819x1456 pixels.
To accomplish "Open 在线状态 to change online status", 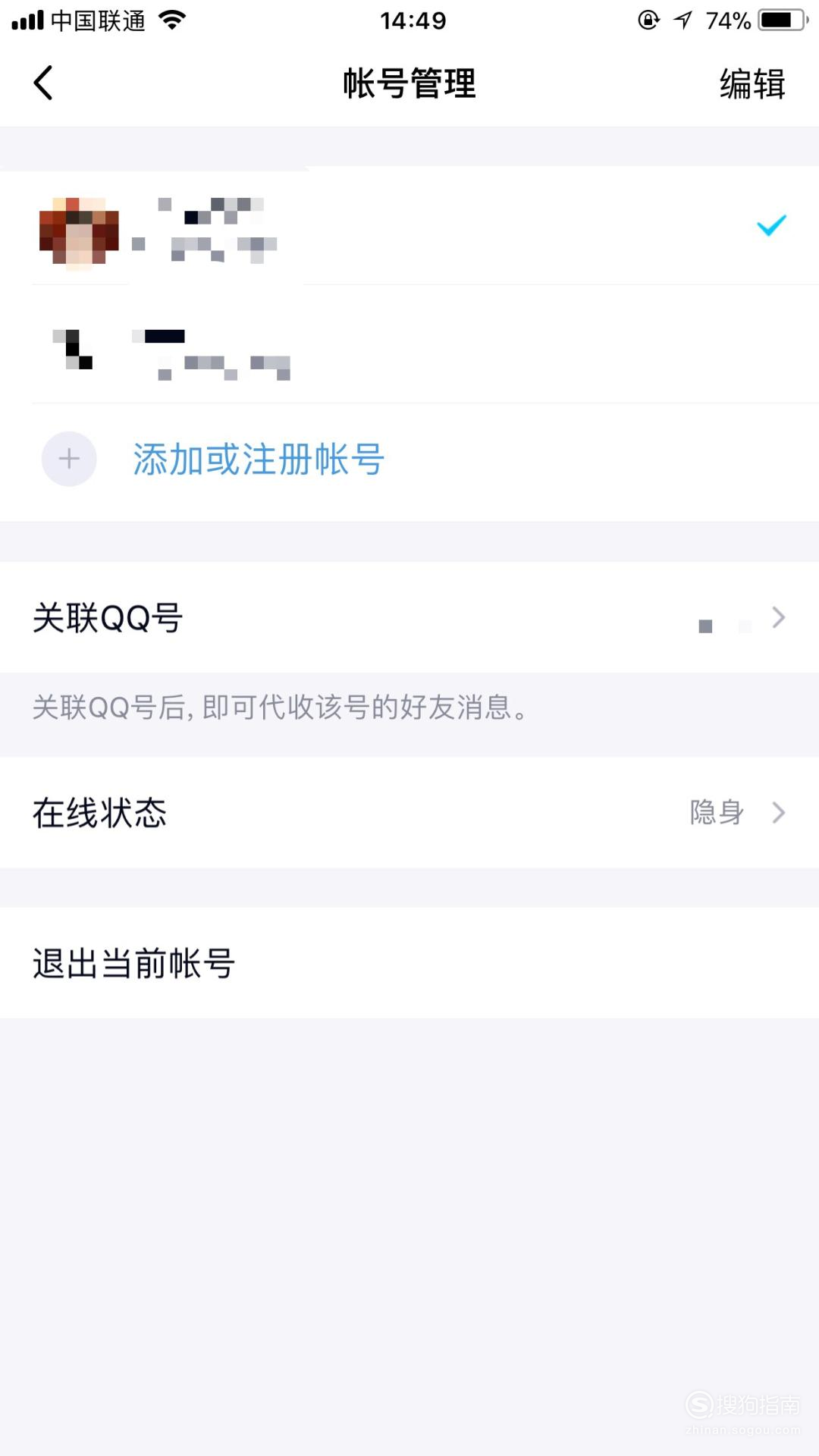I will click(x=409, y=812).
